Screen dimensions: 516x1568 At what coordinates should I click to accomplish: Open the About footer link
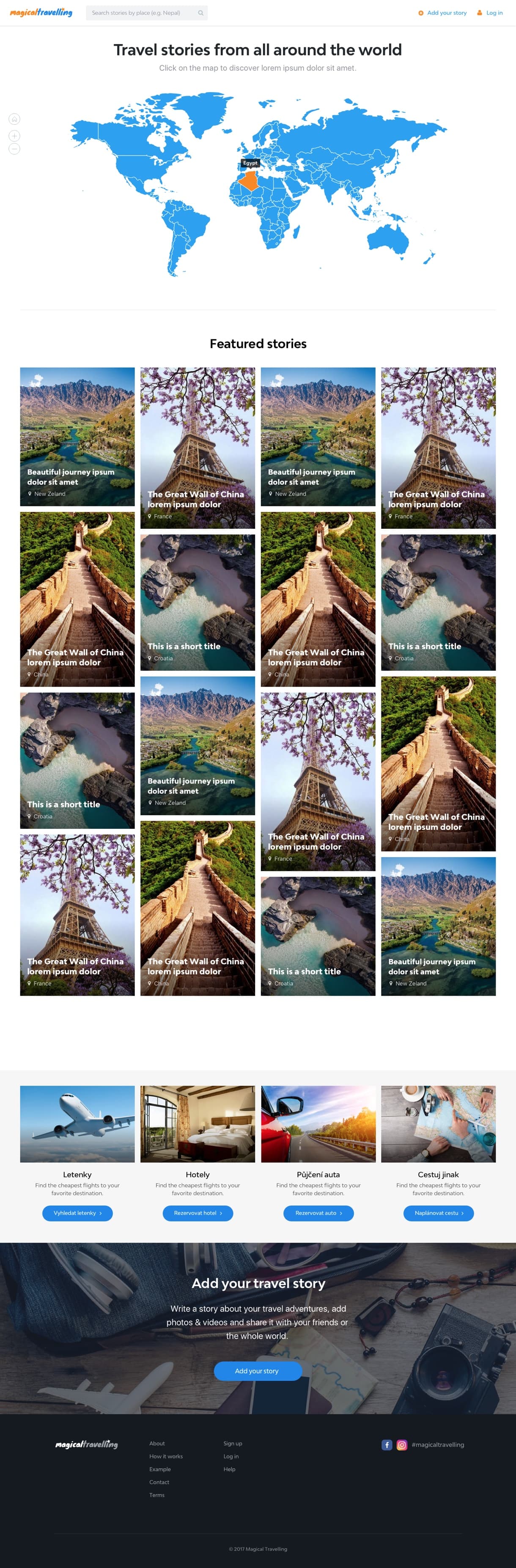(x=157, y=1443)
